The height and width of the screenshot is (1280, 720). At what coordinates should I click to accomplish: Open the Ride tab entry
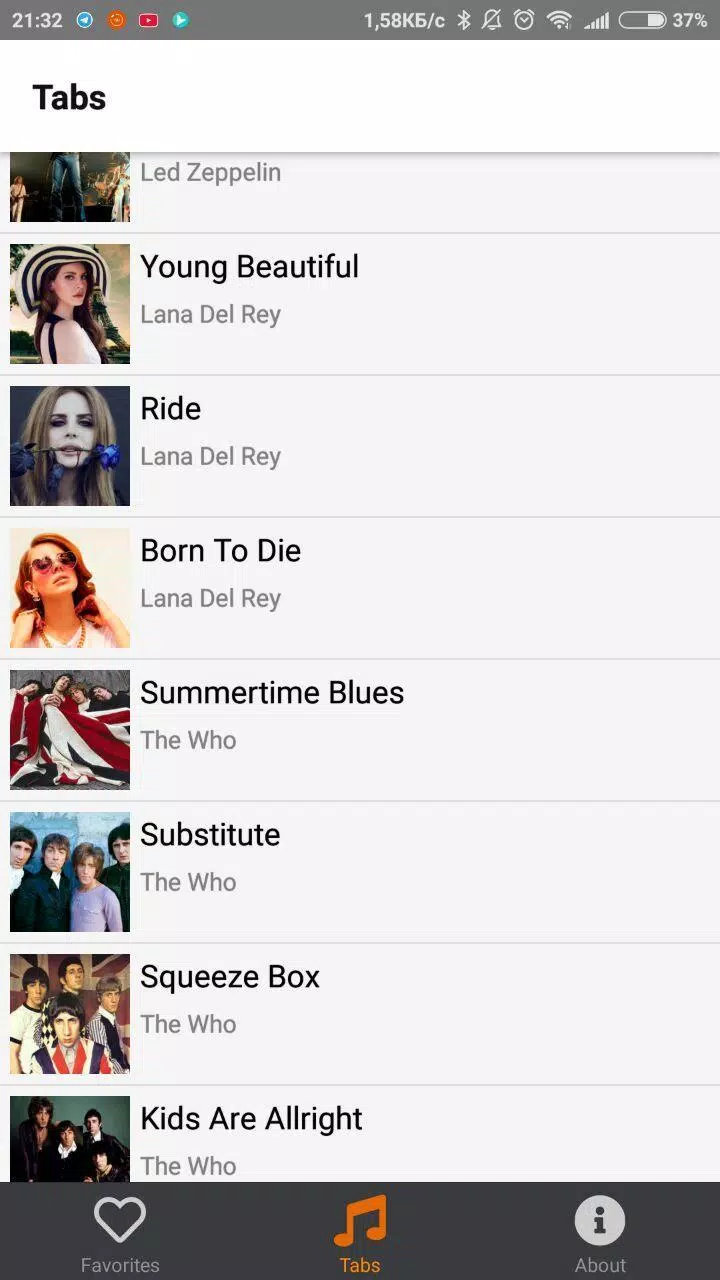(360, 445)
